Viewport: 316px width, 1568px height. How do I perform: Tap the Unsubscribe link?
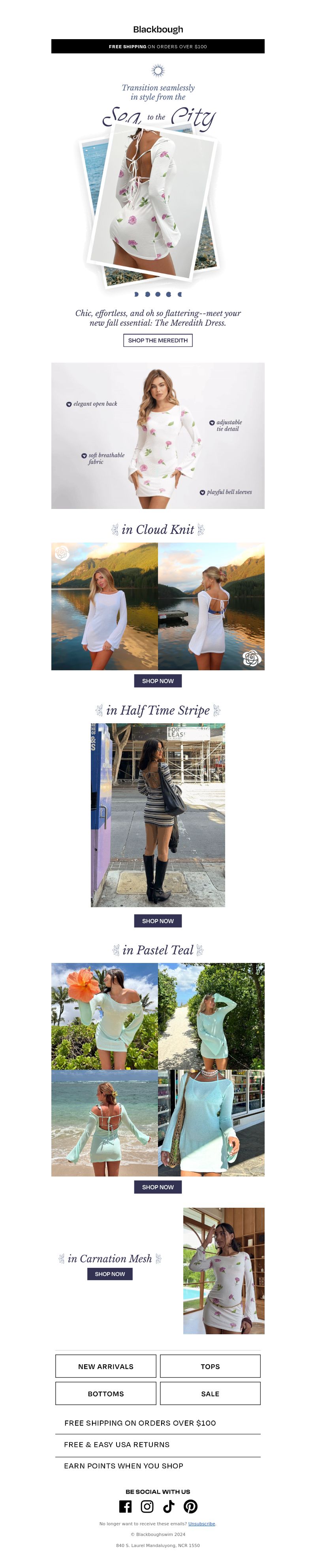(201, 1524)
